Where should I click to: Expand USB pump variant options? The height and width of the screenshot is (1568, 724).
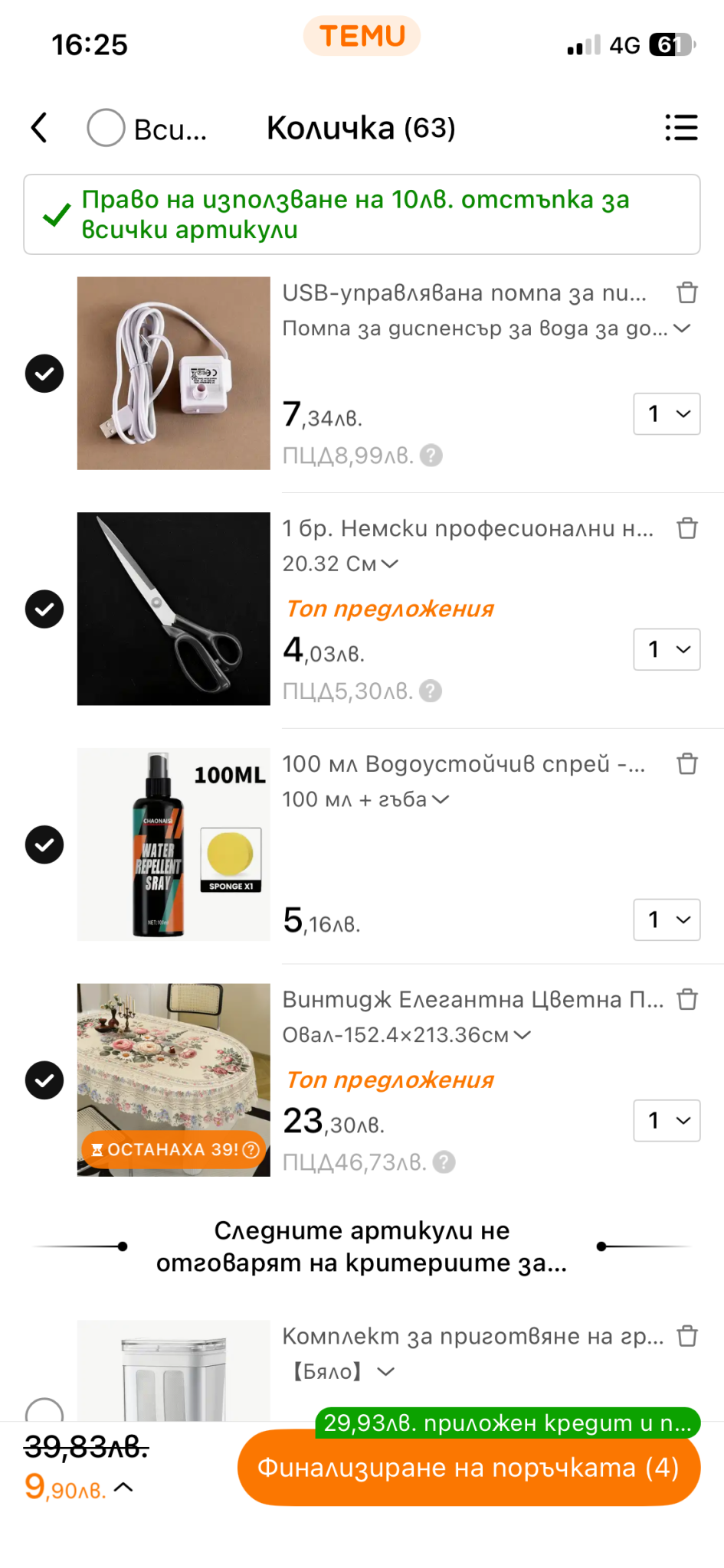pos(682,328)
